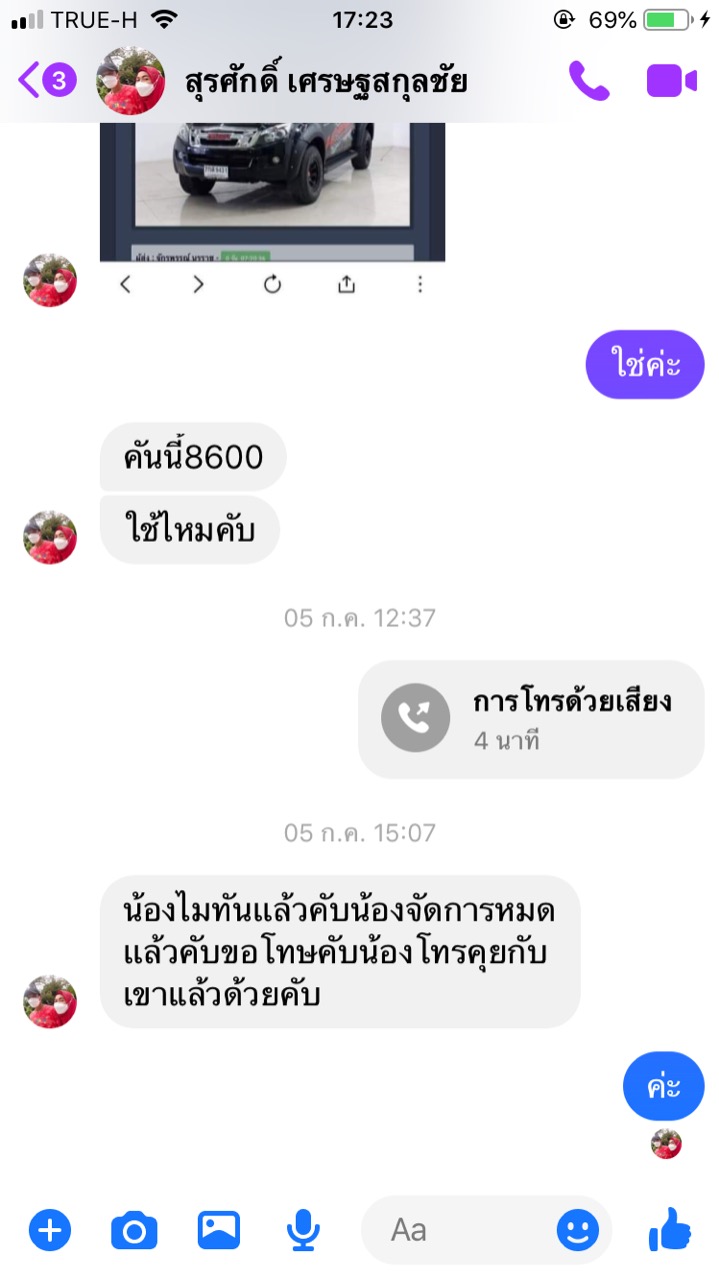This screenshot has height=1280, width=719.
Task: Start a voice call with สุรศักดิ์
Action: (x=589, y=81)
